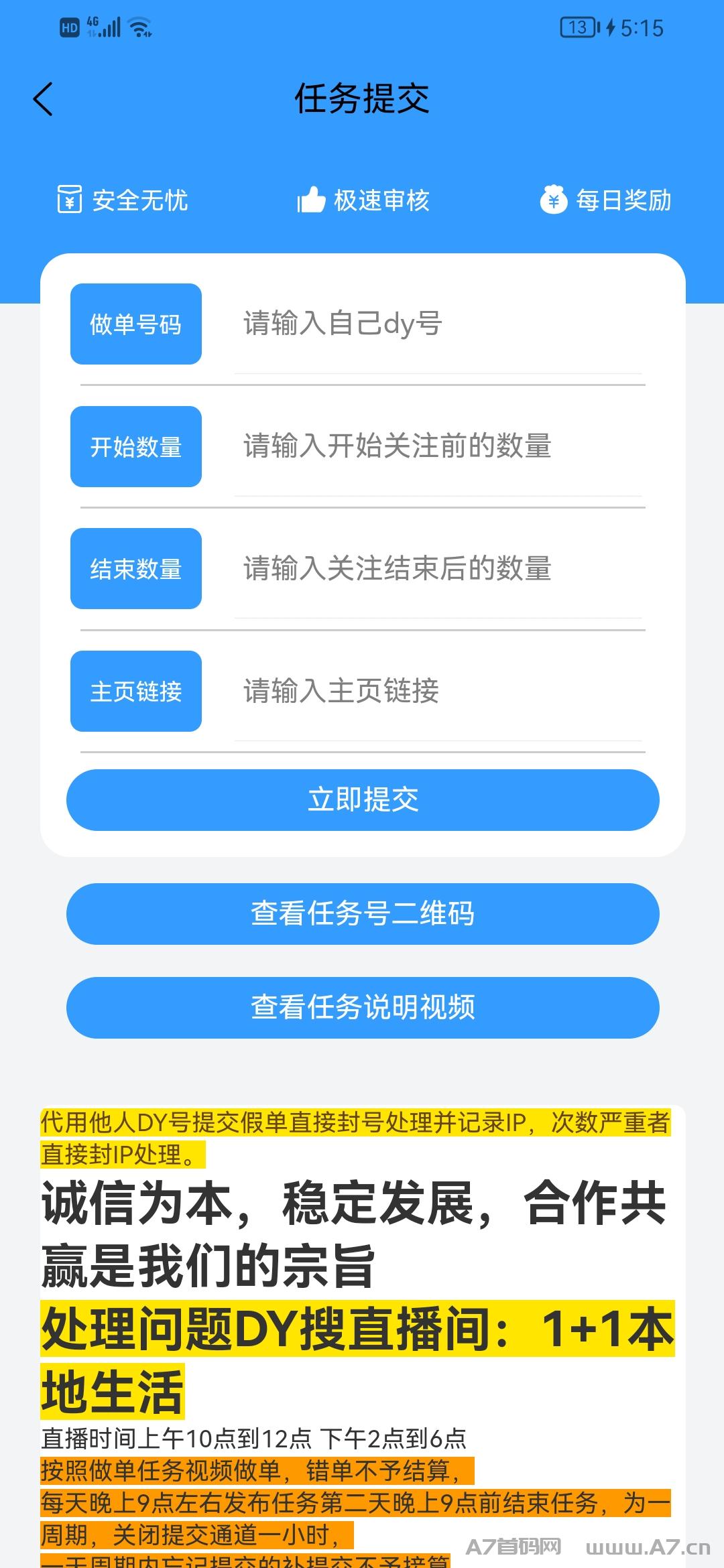View the 查看任务说明视频 tutorial
This screenshot has width=724, height=1568.
click(363, 1008)
